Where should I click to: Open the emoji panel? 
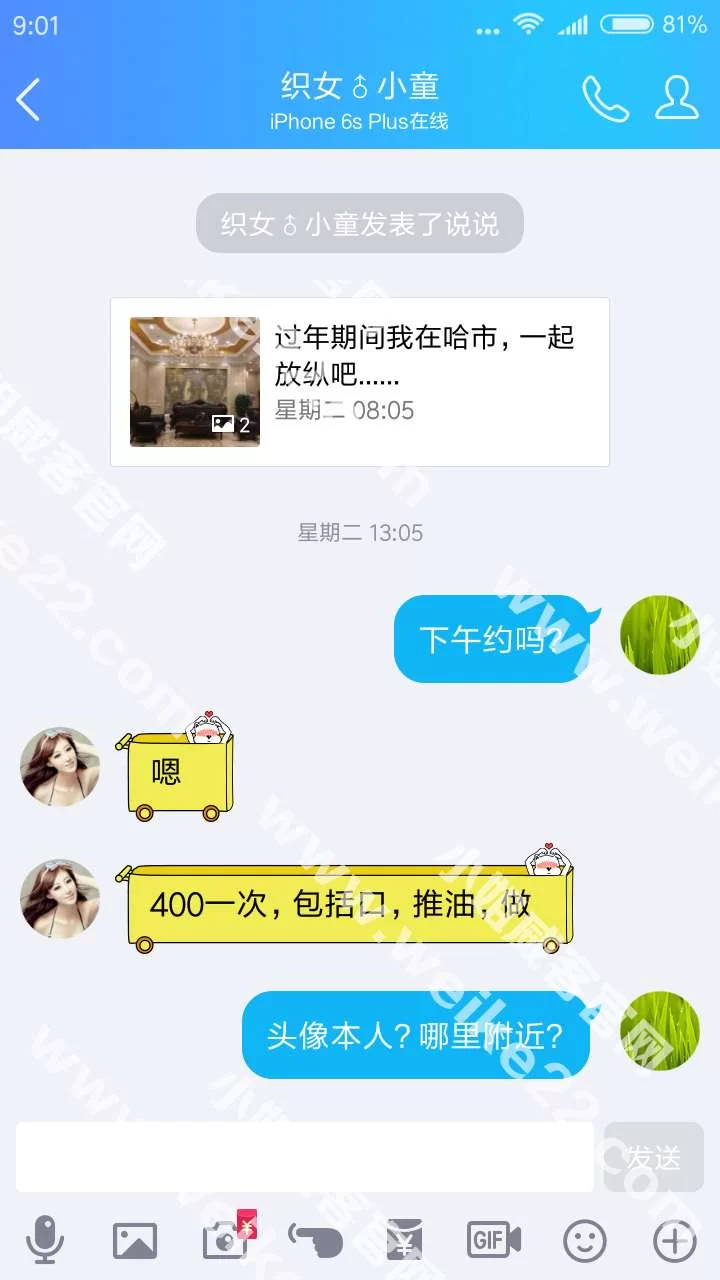tap(584, 1241)
